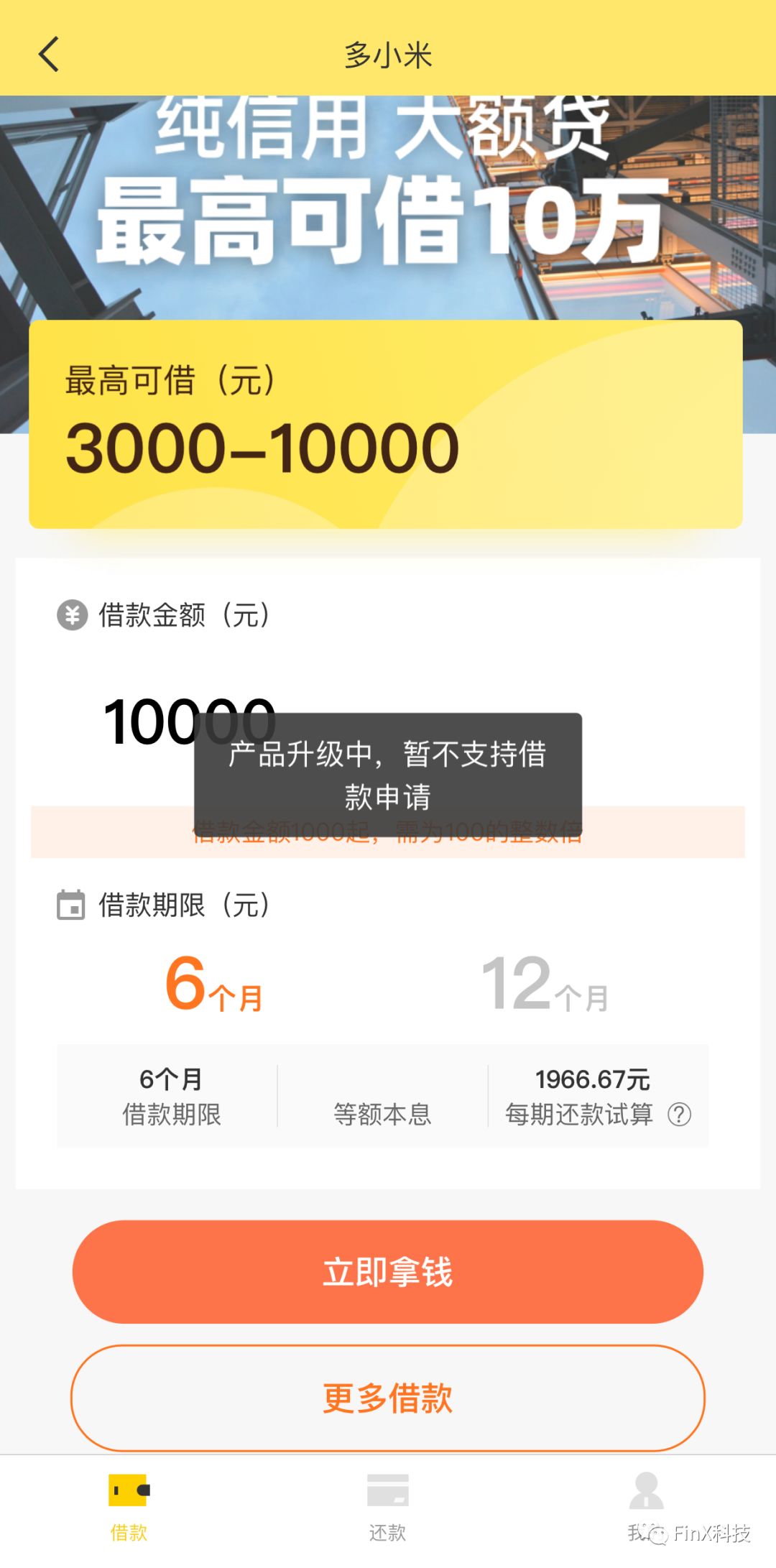Screen dimensions: 776x1568
Task: Select the 6个月 loan term
Action: click(214, 983)
